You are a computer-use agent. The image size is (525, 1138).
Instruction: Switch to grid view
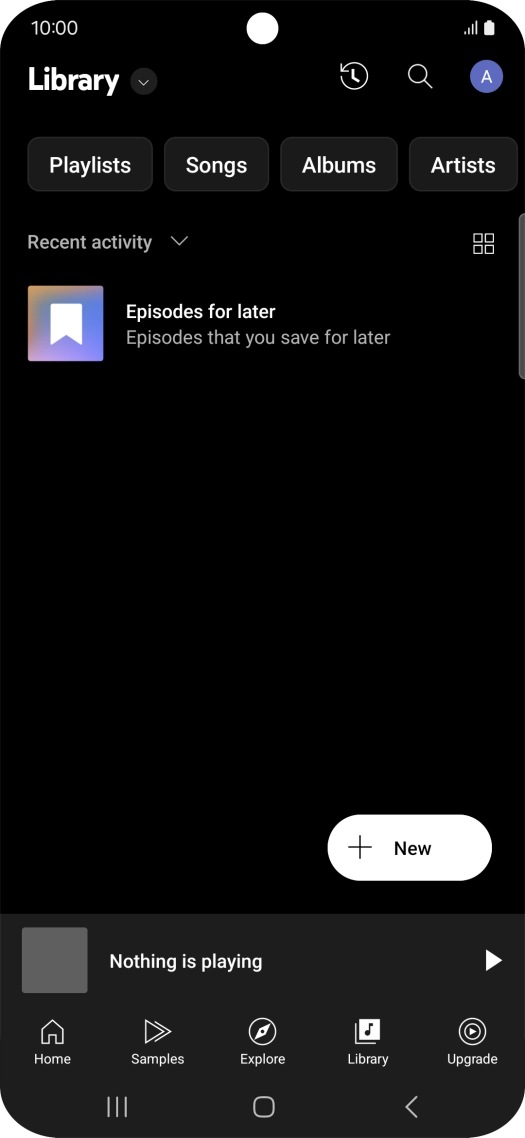tap(484, 243)
